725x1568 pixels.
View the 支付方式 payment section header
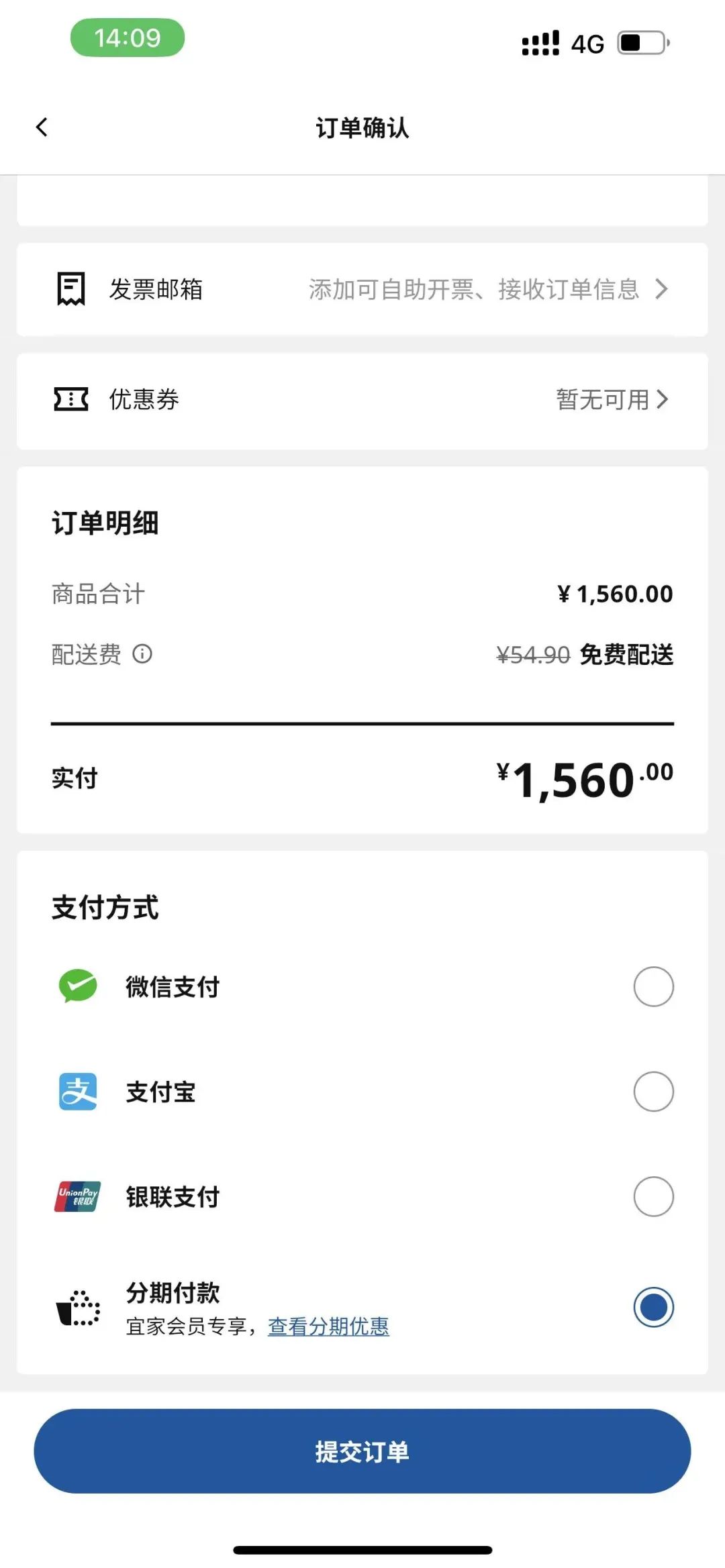point(105,907)
